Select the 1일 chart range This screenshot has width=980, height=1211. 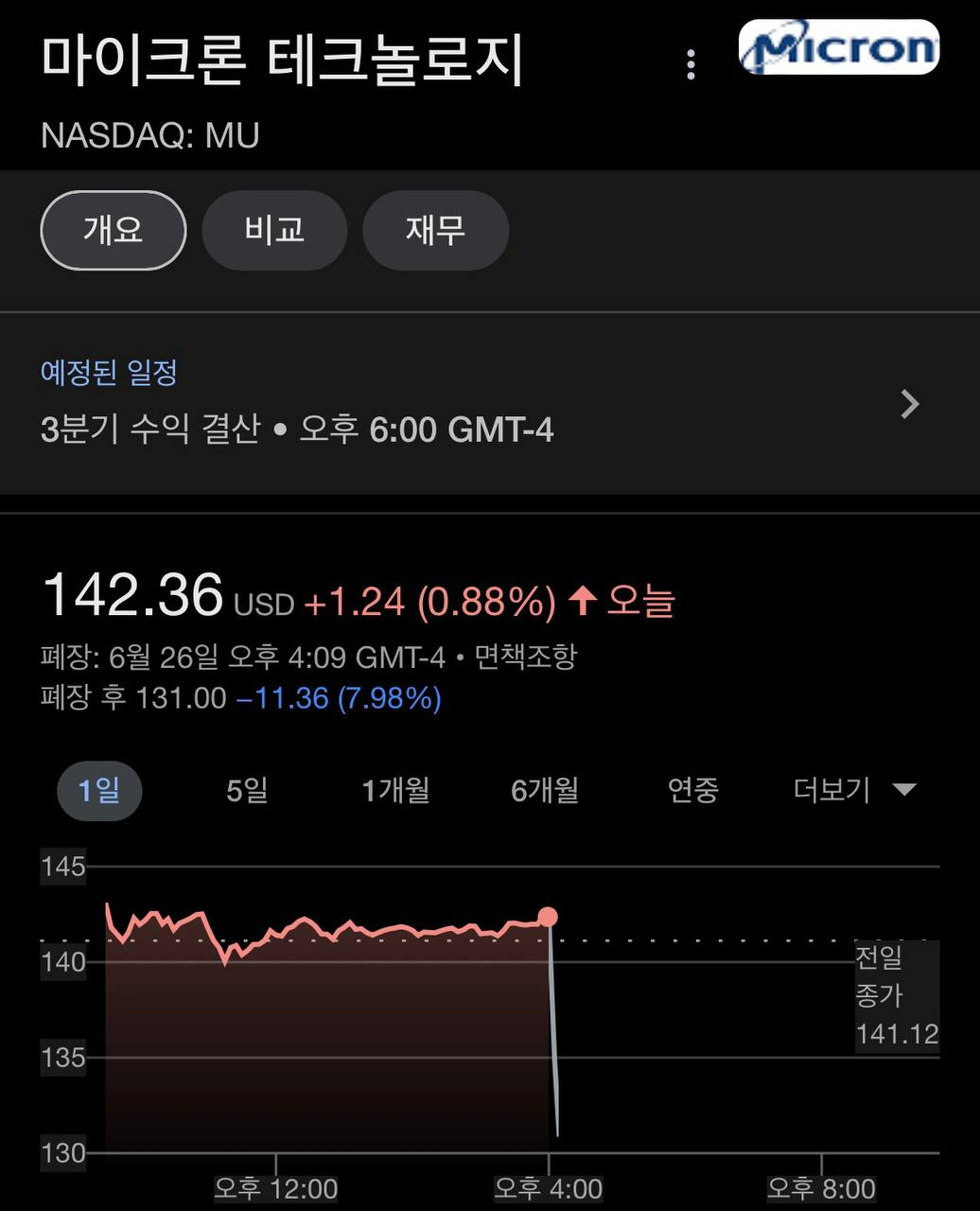click(x=99, y=790)
